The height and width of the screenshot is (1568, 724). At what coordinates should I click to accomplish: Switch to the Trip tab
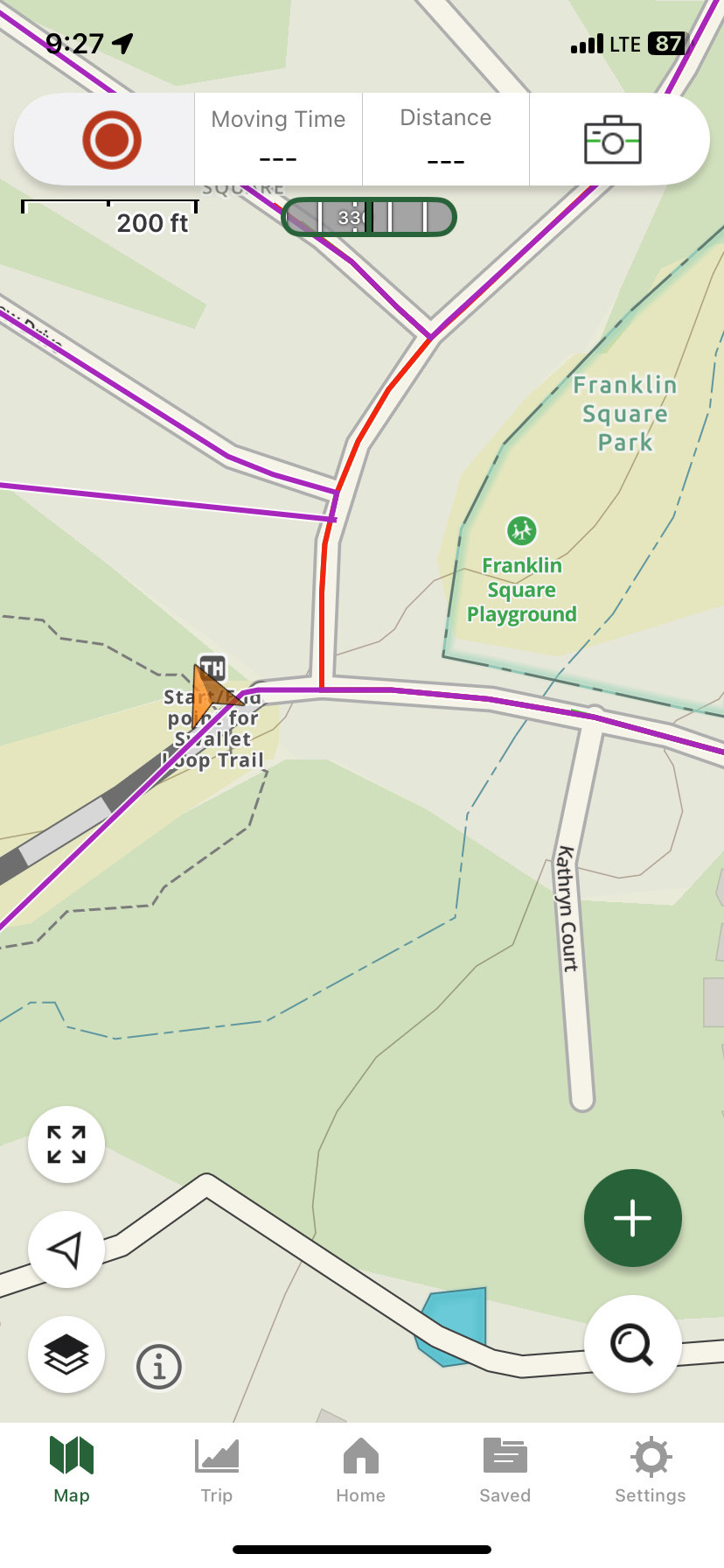(x=216, y=1470)
